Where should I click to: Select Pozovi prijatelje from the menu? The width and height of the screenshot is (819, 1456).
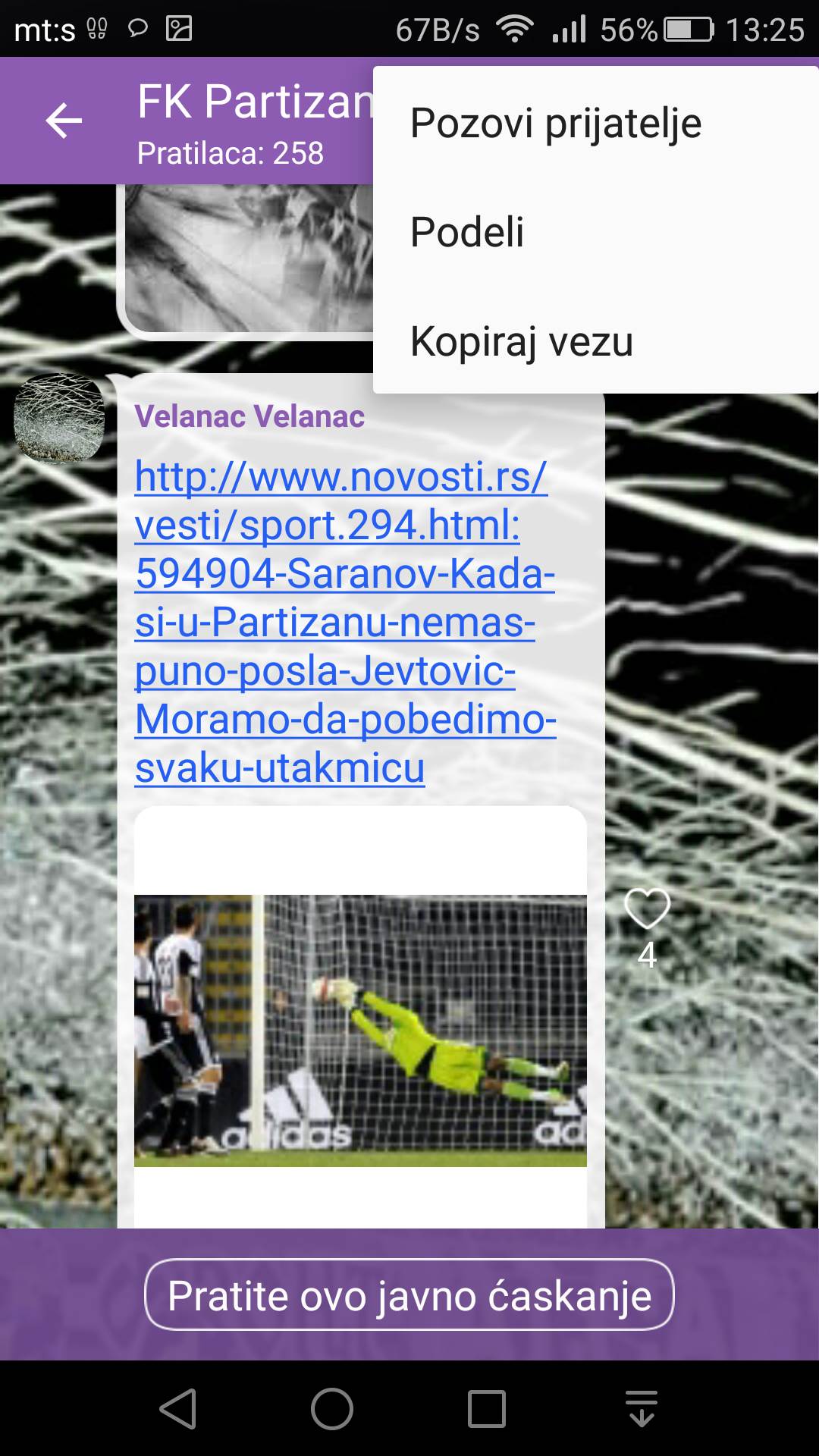[555, 123]
